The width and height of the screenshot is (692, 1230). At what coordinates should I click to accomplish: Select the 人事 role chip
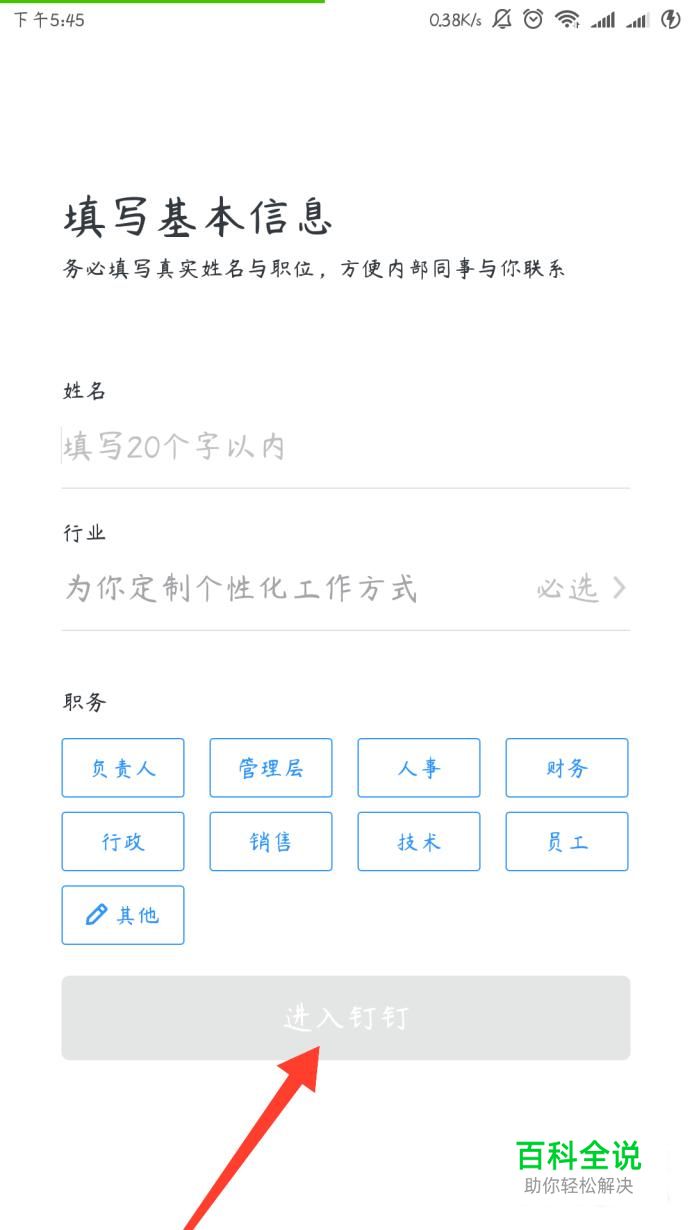[x=419, y=768]
